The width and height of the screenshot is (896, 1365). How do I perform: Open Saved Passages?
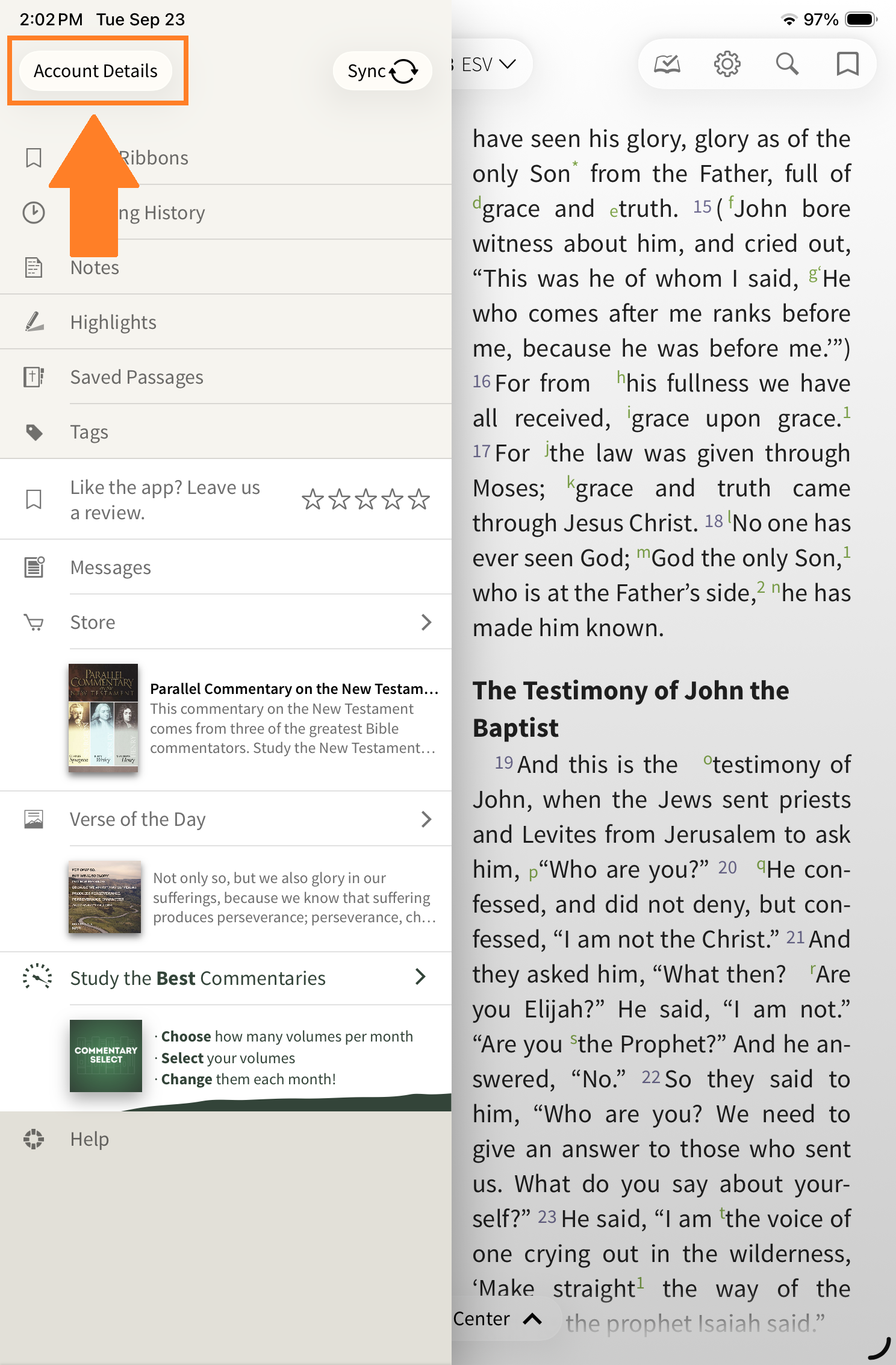[137, 377]
